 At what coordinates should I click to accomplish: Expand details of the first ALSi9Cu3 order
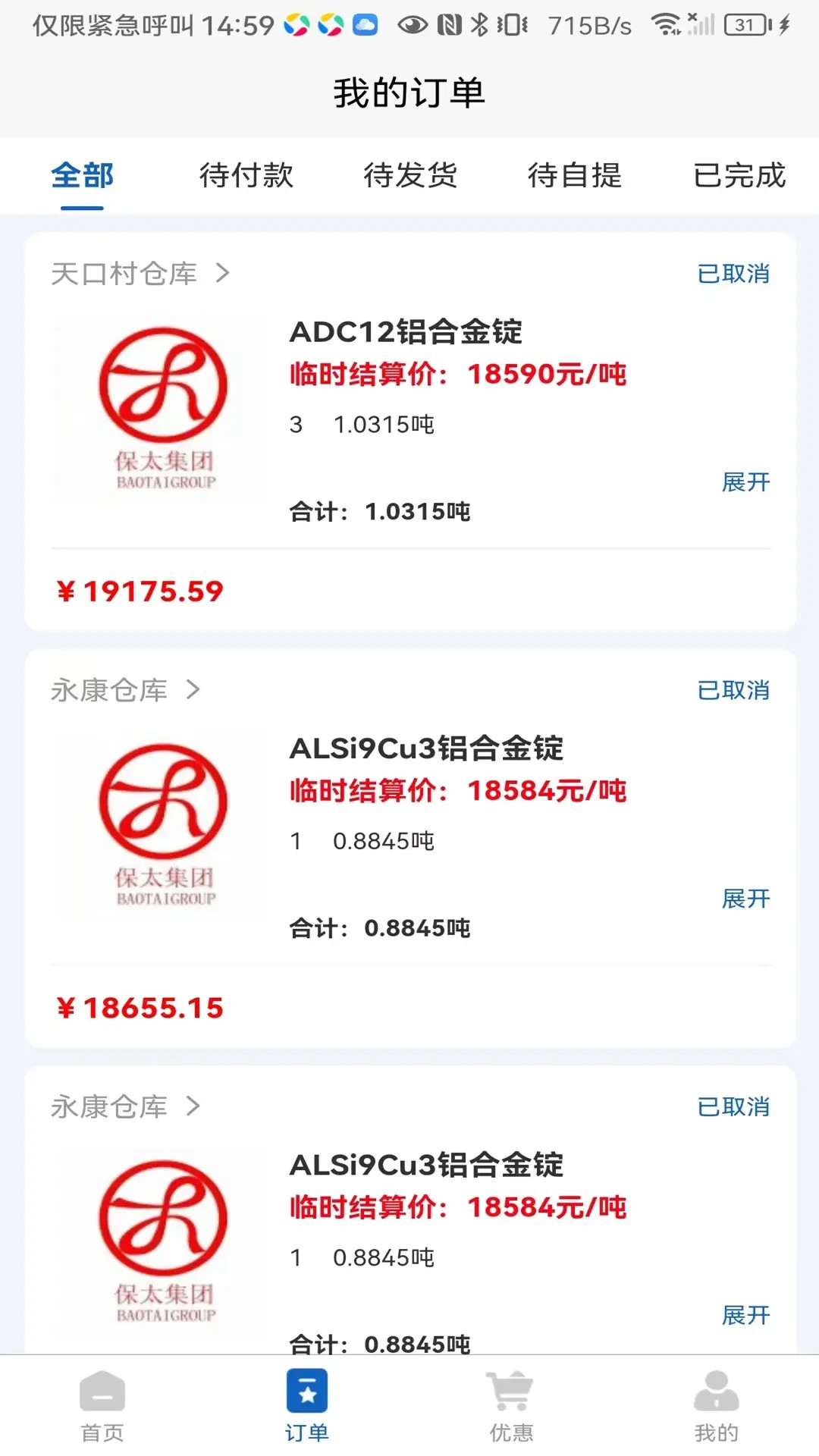coord(746,898)
